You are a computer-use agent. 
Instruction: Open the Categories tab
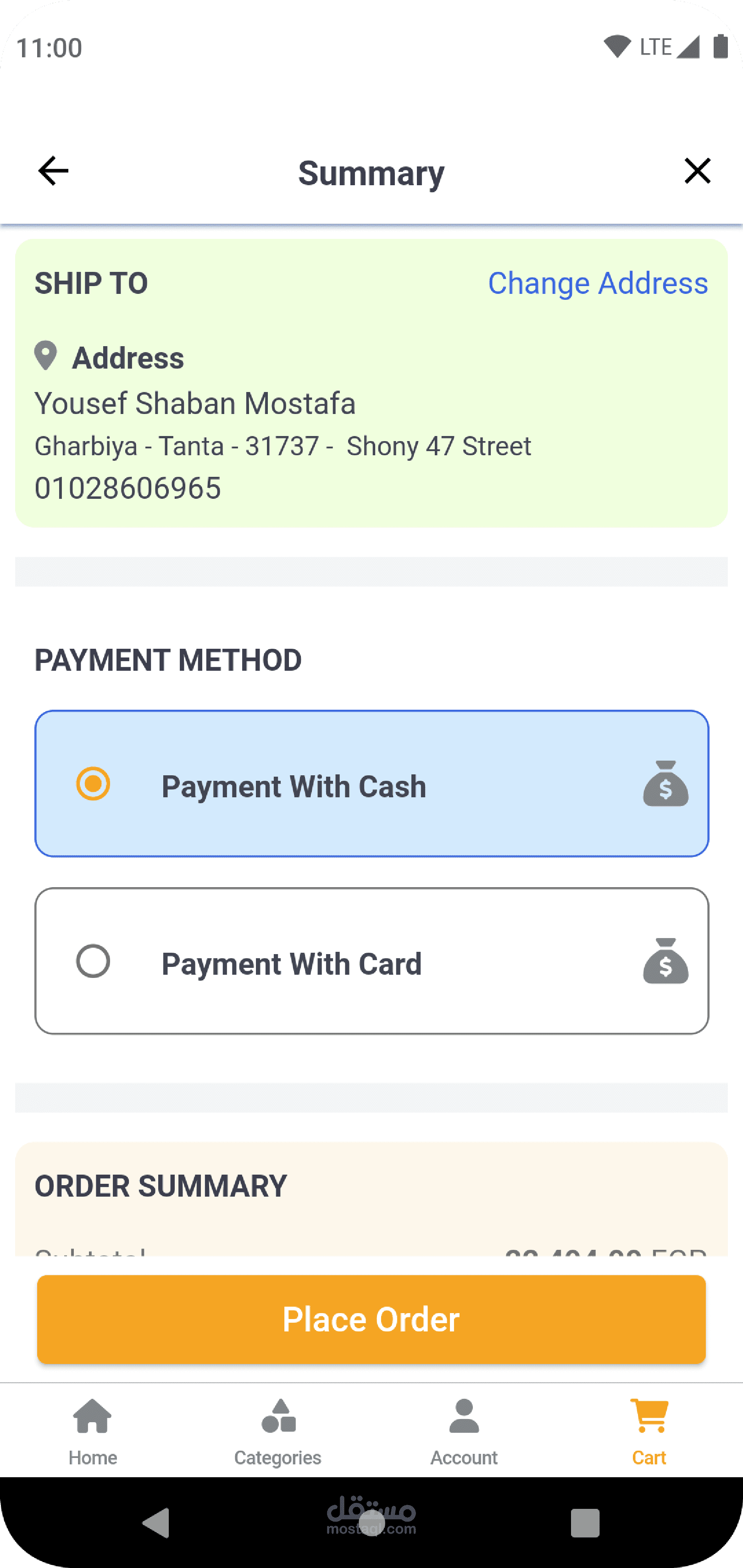tap(278, 1432)
